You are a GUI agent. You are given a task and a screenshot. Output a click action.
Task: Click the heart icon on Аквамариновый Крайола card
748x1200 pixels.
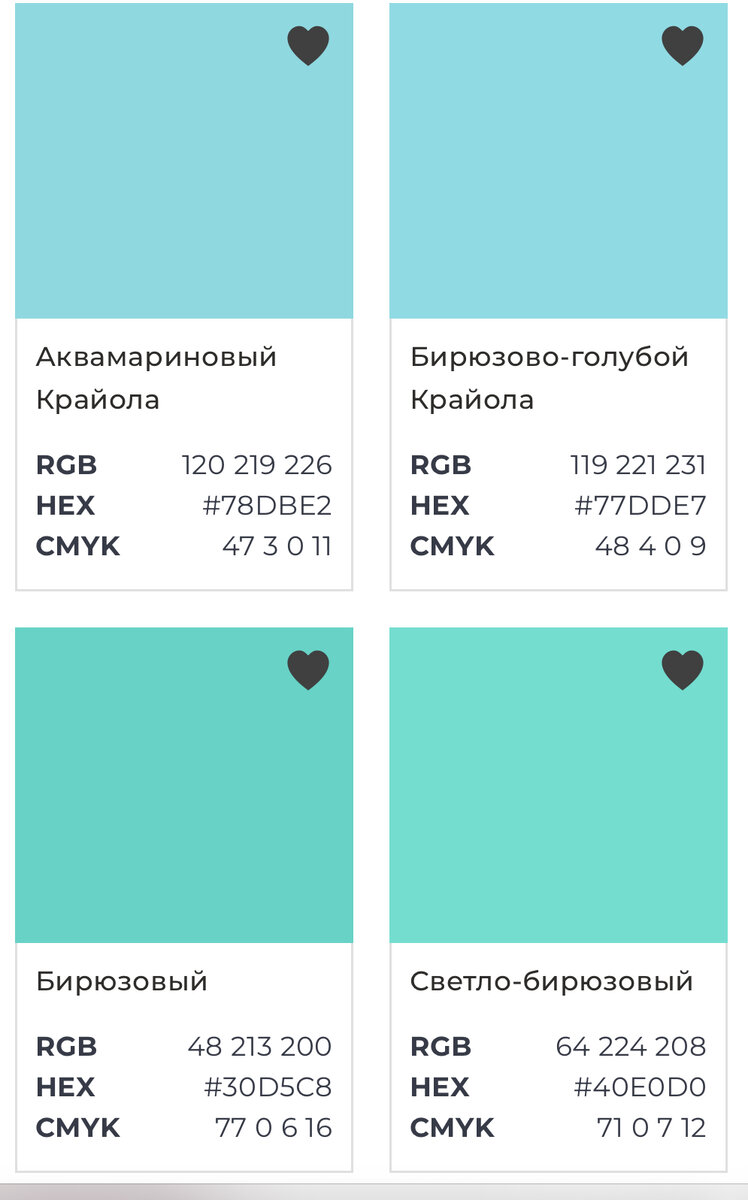(x=308, y=44)
